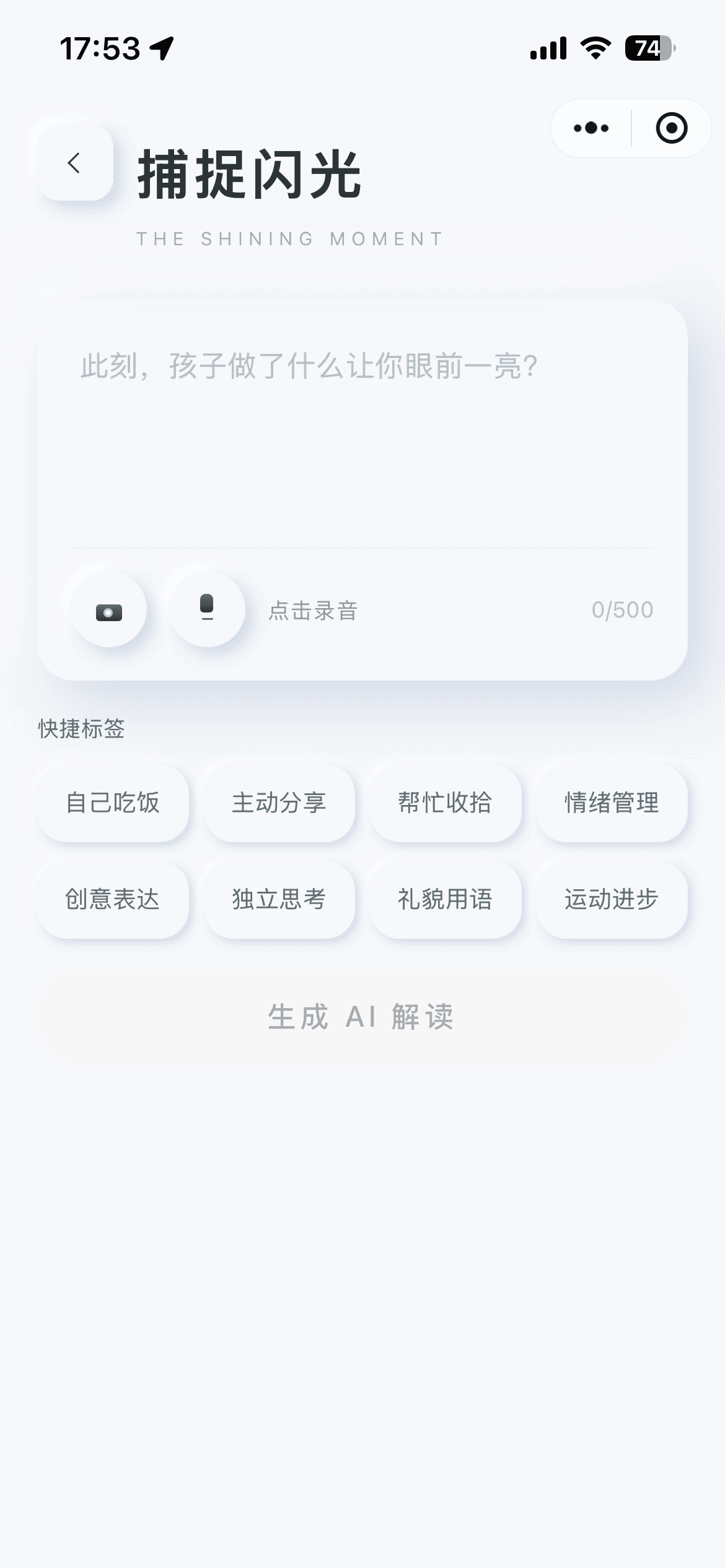
Task: Enable the 主动分享 tag
Action: [x=279, y=804]
